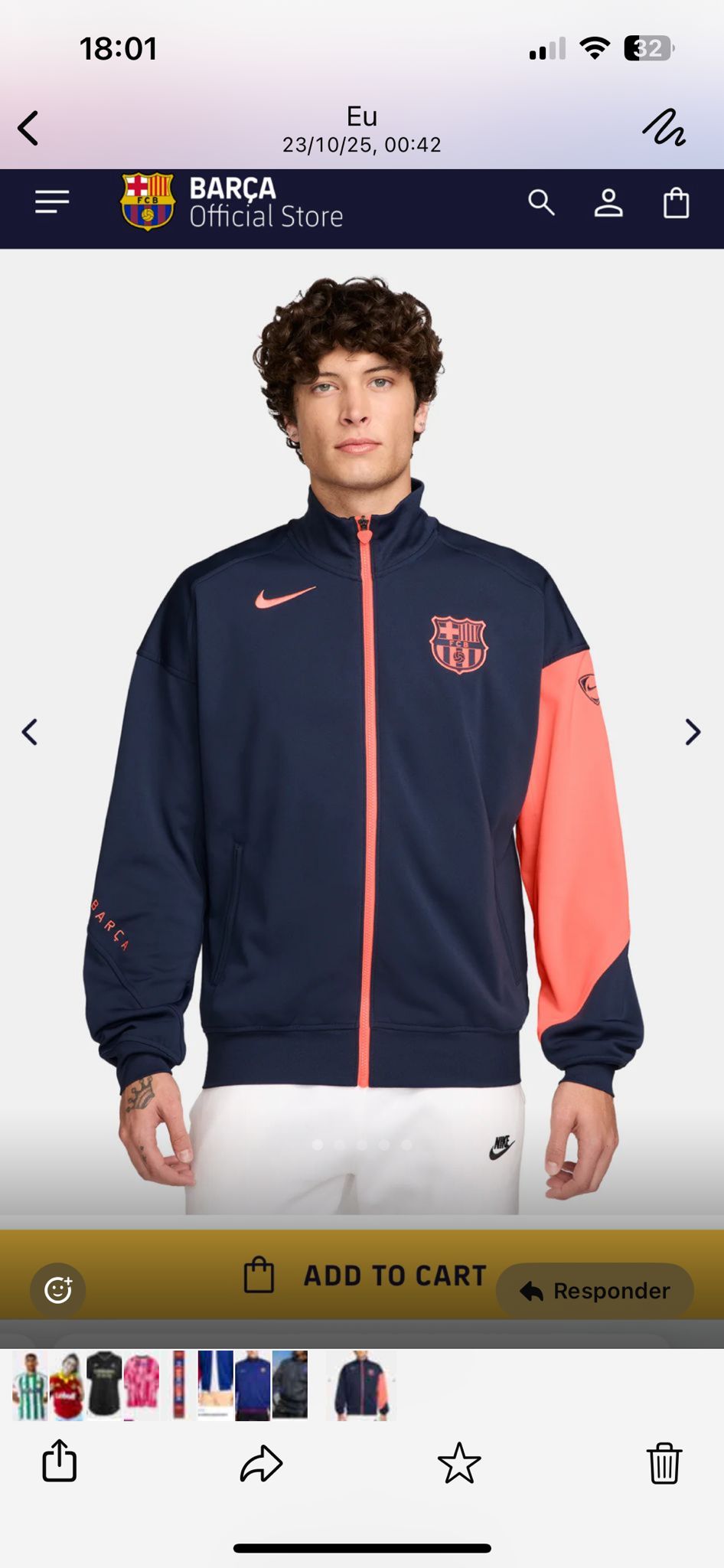Delete this image with the trash icon
This screenshot has height=1568, width=724.
point(664,1463)
